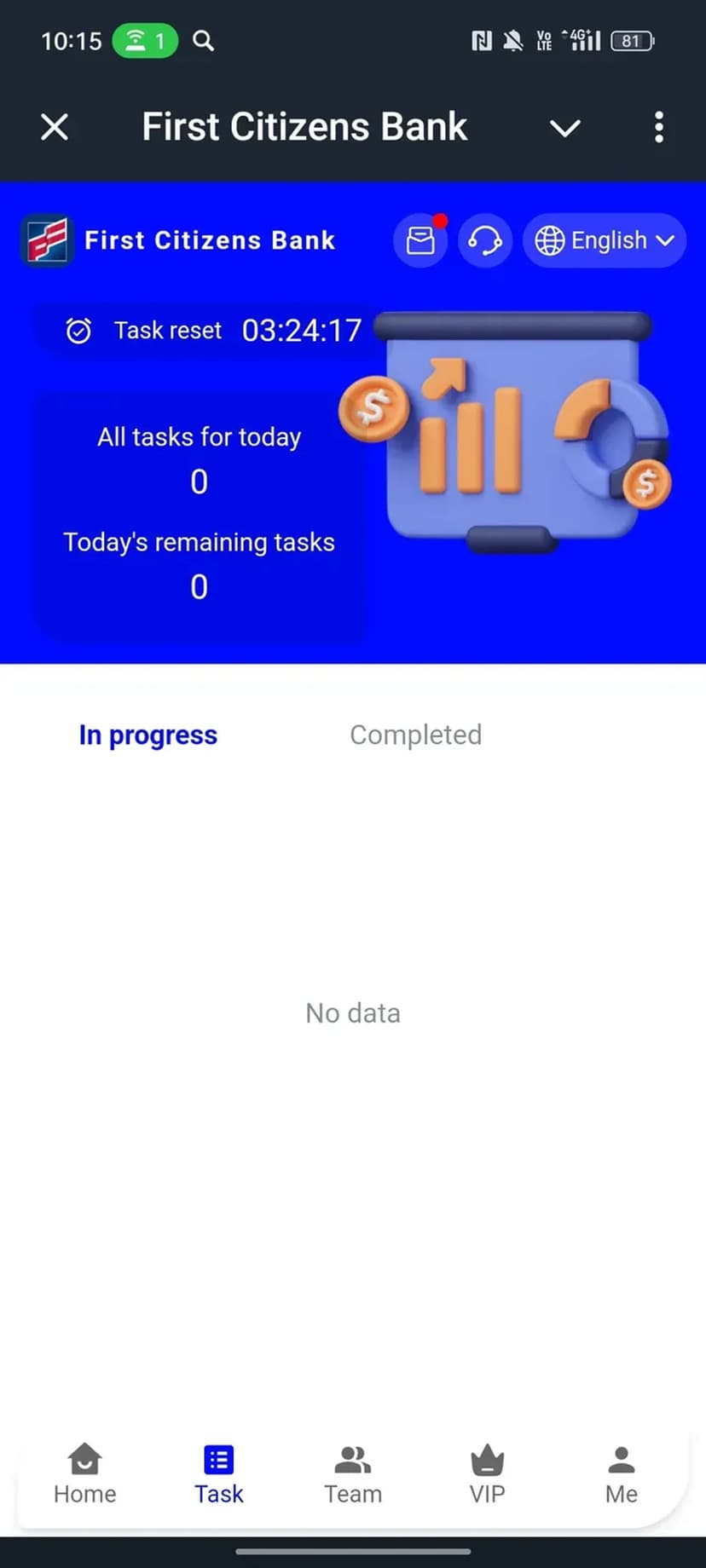The image size is (706, 1568).
Task: Switch to the Completed tab
Action: click(x=415, y=735)
